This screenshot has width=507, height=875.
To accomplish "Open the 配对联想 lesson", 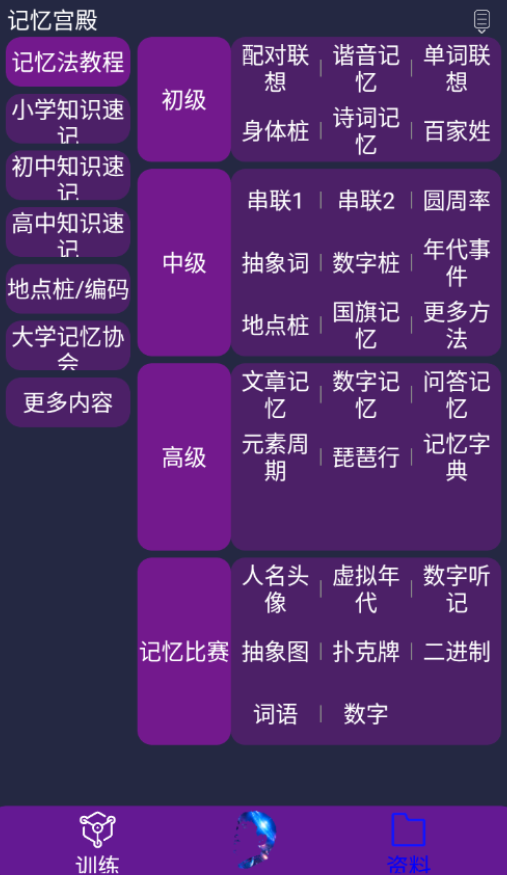I will coord(276,68).
